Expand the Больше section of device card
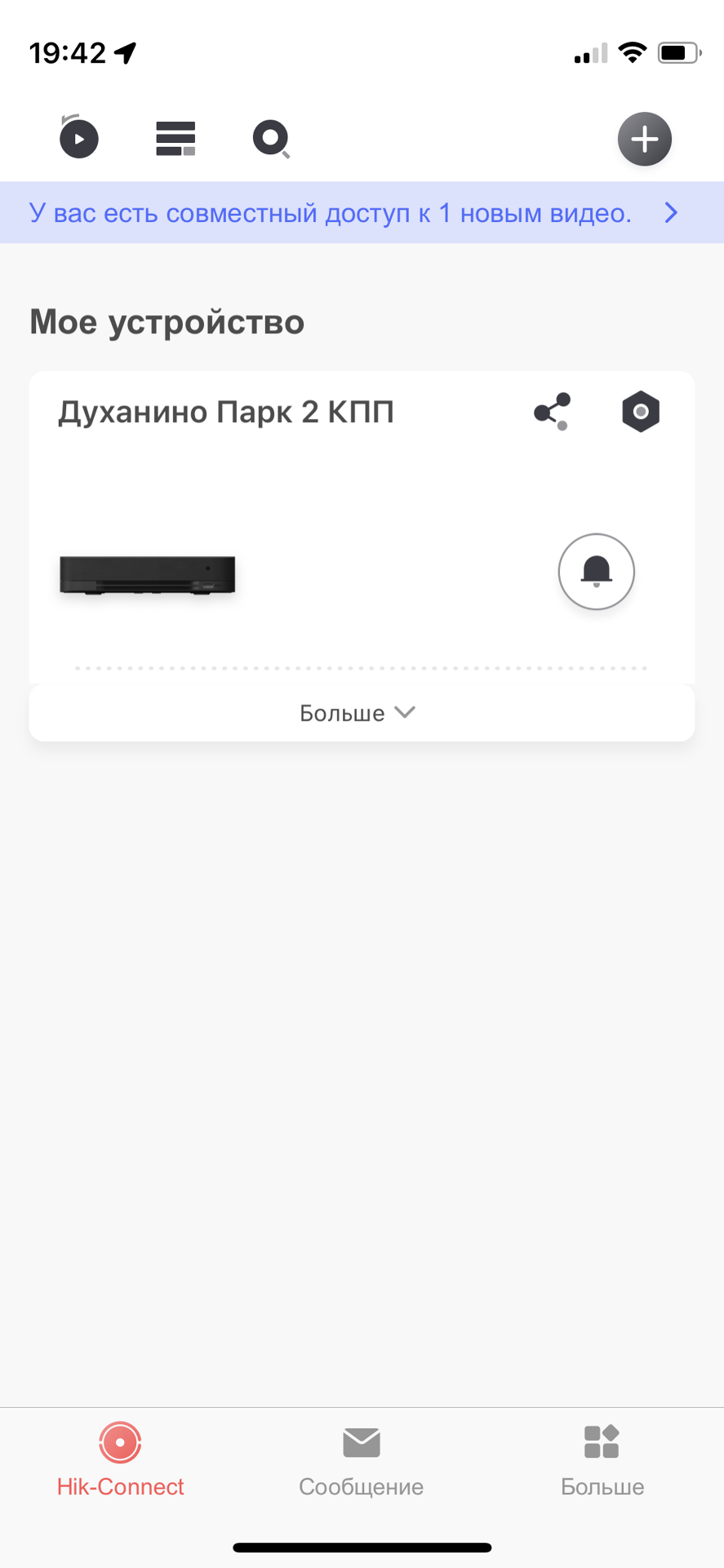Screen dimensions: 724x1568 (x=359, y=713)
